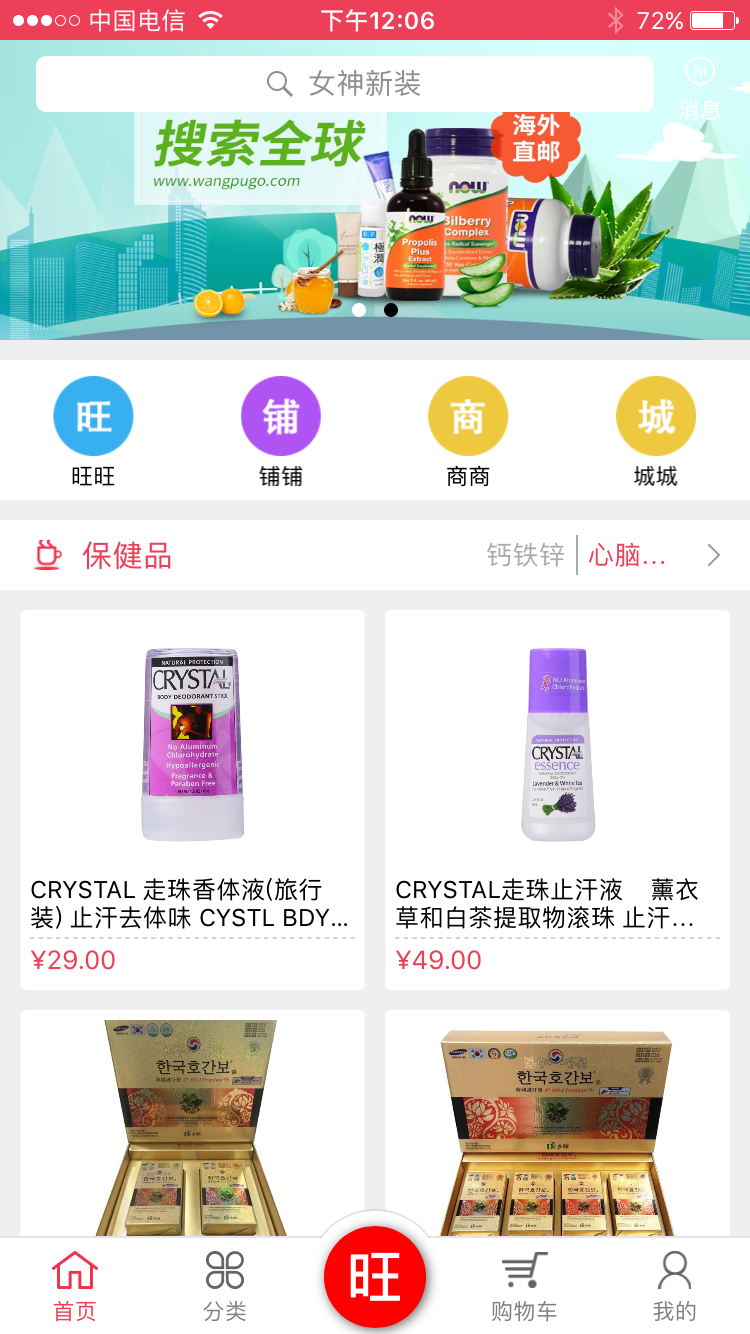Tap the 女神新装 search box
Image resolution: width=750 pixels, height=1334 pixels.
point(345,84)
